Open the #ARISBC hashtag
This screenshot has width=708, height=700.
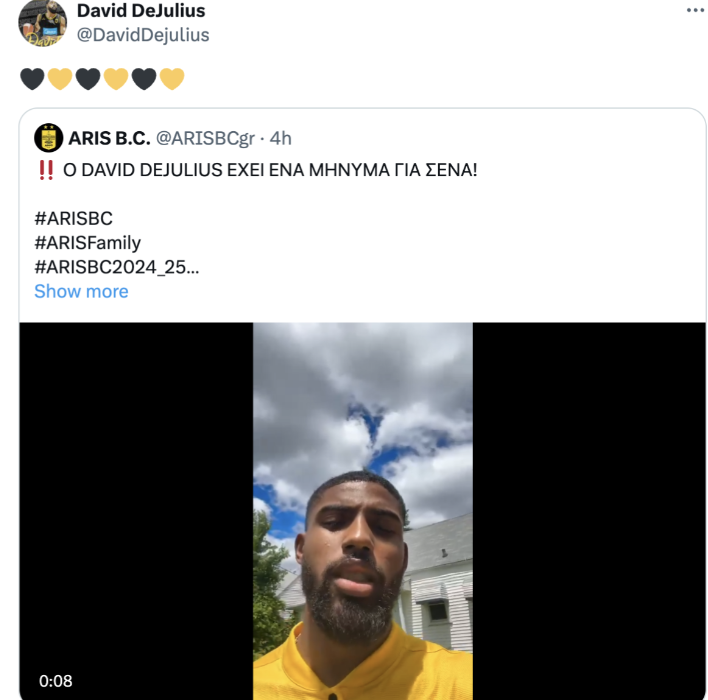tap(73, 217)
